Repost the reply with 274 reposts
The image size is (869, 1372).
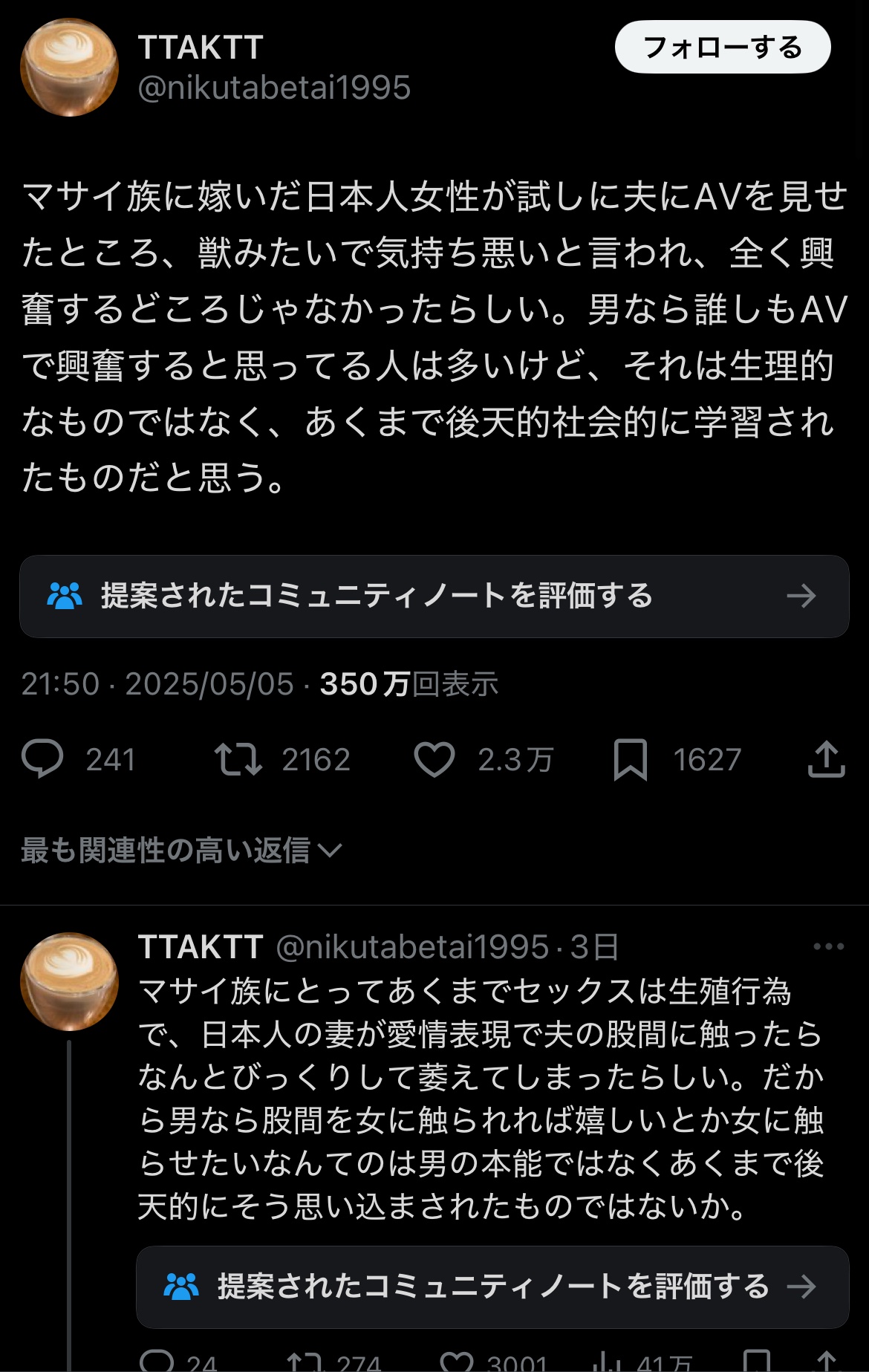(x=305, y=1361)
